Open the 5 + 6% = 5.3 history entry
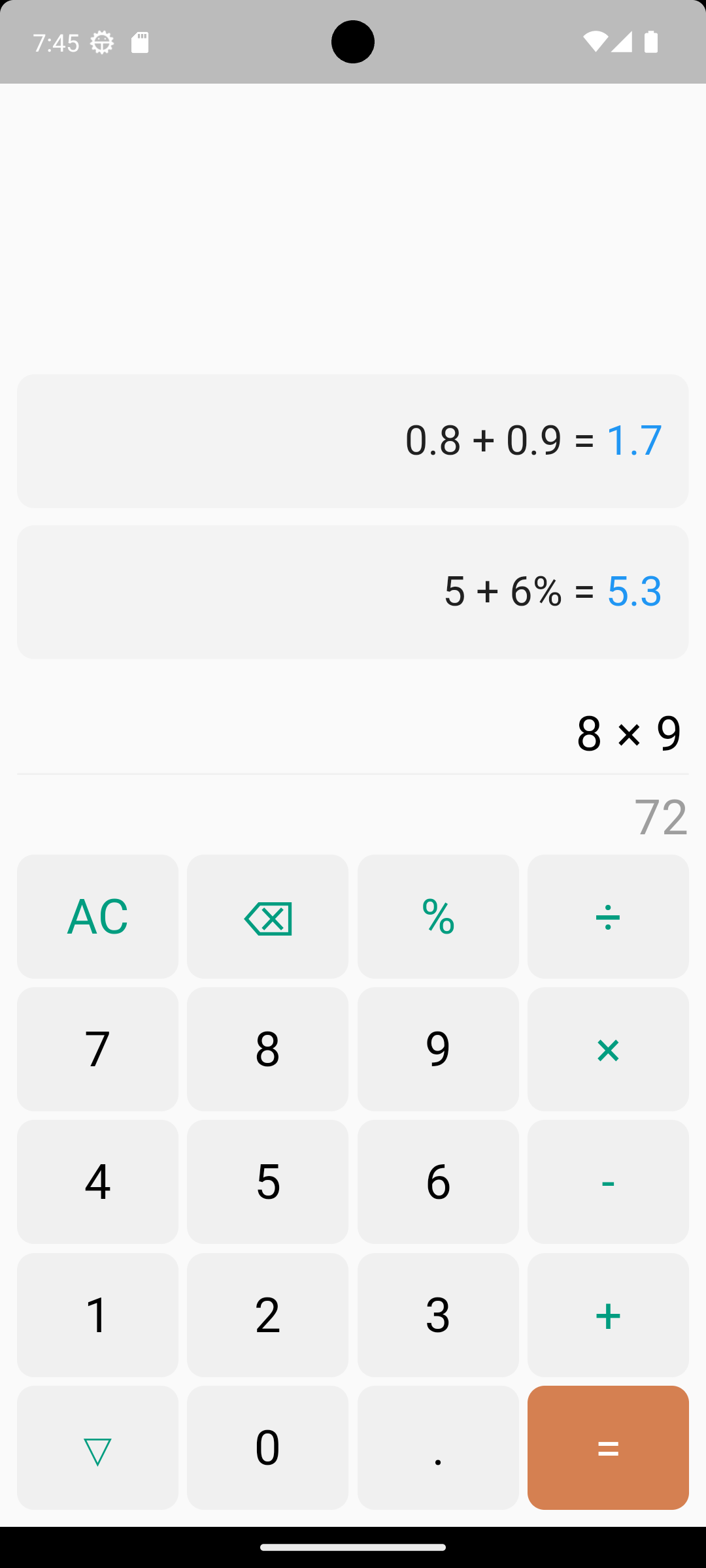 click(353, 592)
